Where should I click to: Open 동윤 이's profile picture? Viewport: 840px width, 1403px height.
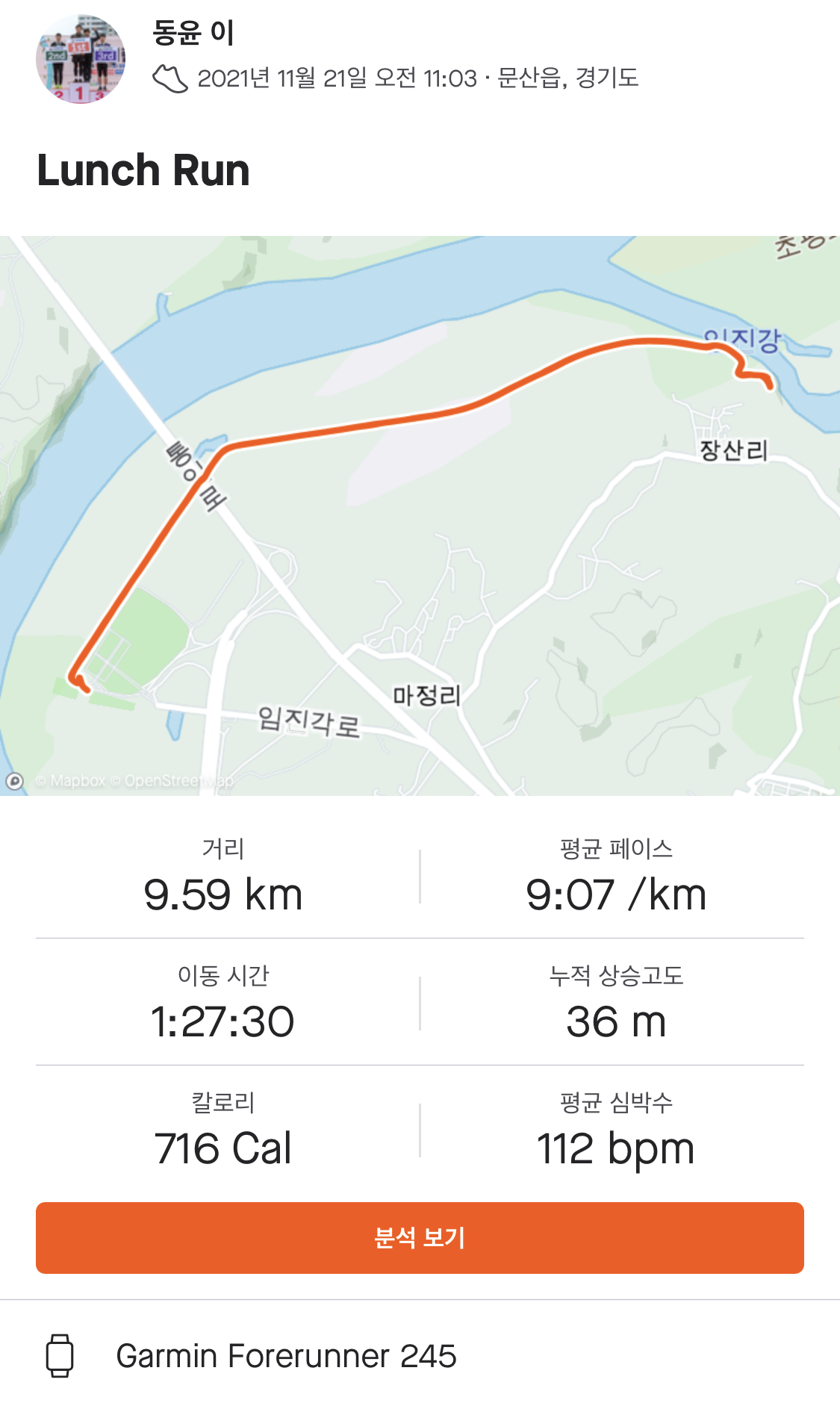click(x=81, y=58)
